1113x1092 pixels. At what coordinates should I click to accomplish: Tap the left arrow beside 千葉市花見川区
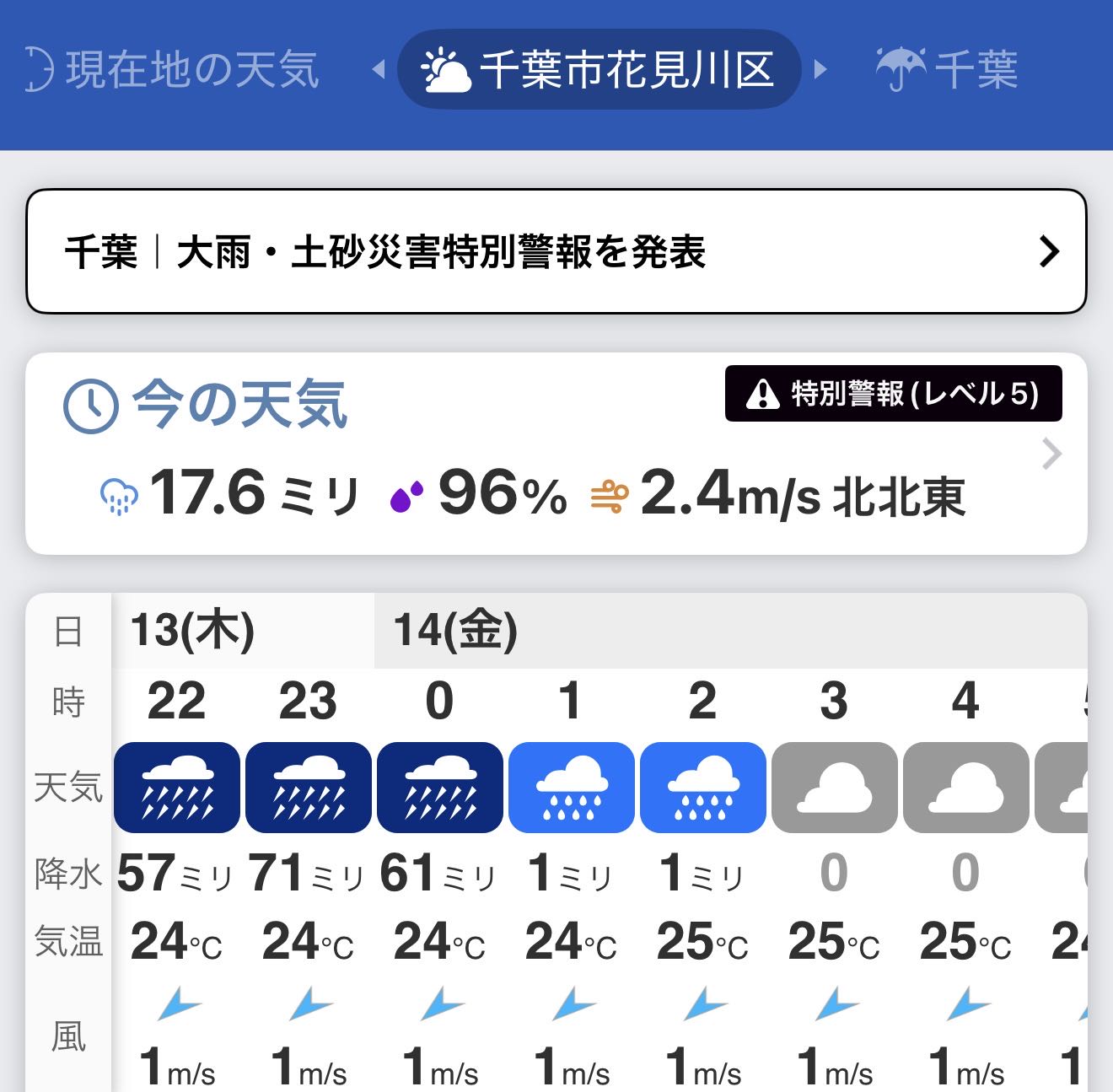coord(379,69)
